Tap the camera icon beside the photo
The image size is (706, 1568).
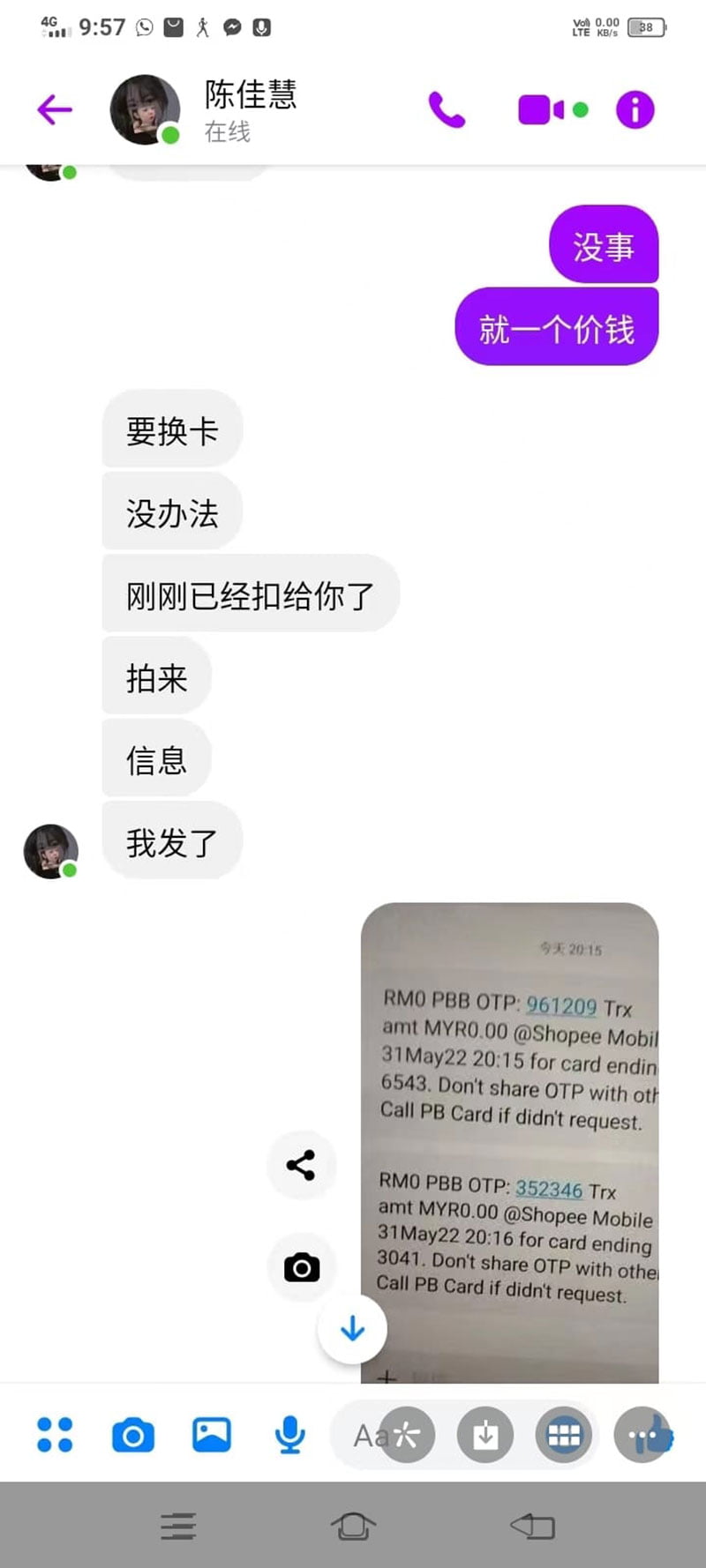(x=301, y=1267)
